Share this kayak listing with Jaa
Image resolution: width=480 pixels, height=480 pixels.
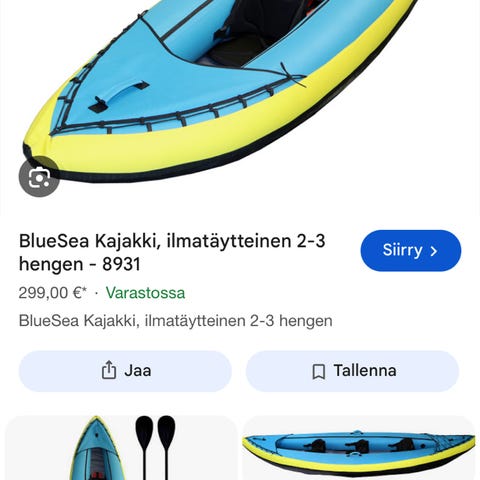125,371
